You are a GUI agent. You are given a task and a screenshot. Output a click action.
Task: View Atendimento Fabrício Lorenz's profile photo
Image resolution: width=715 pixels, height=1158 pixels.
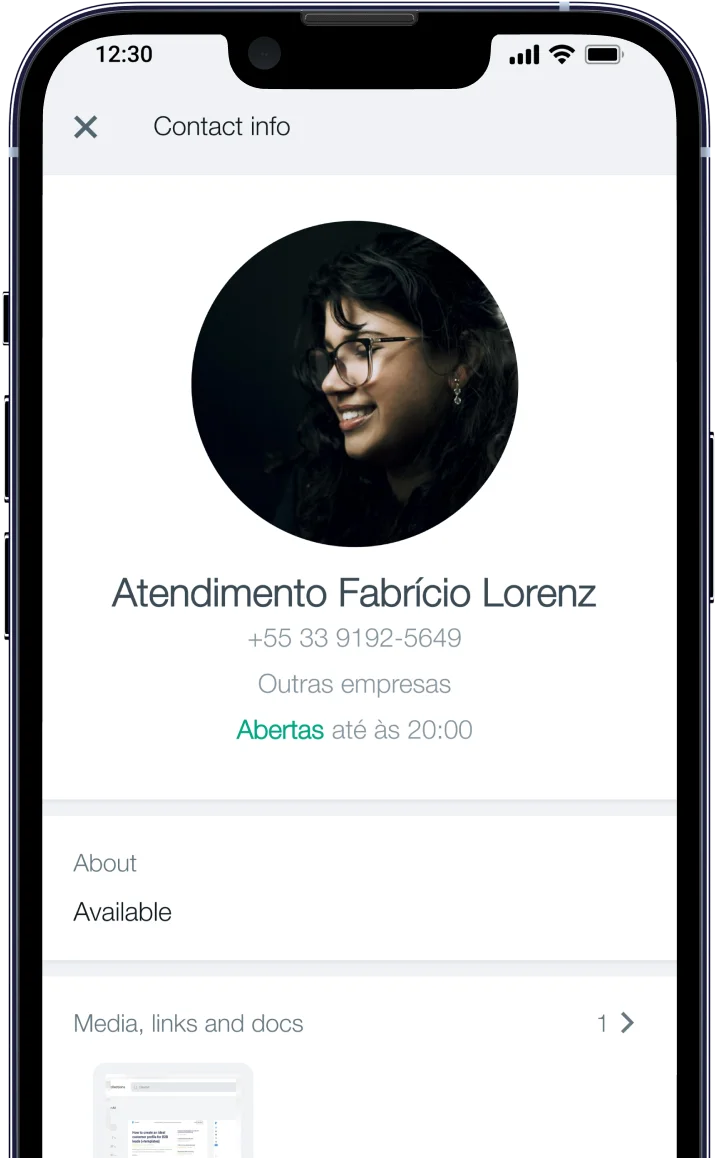pos(355,384)
